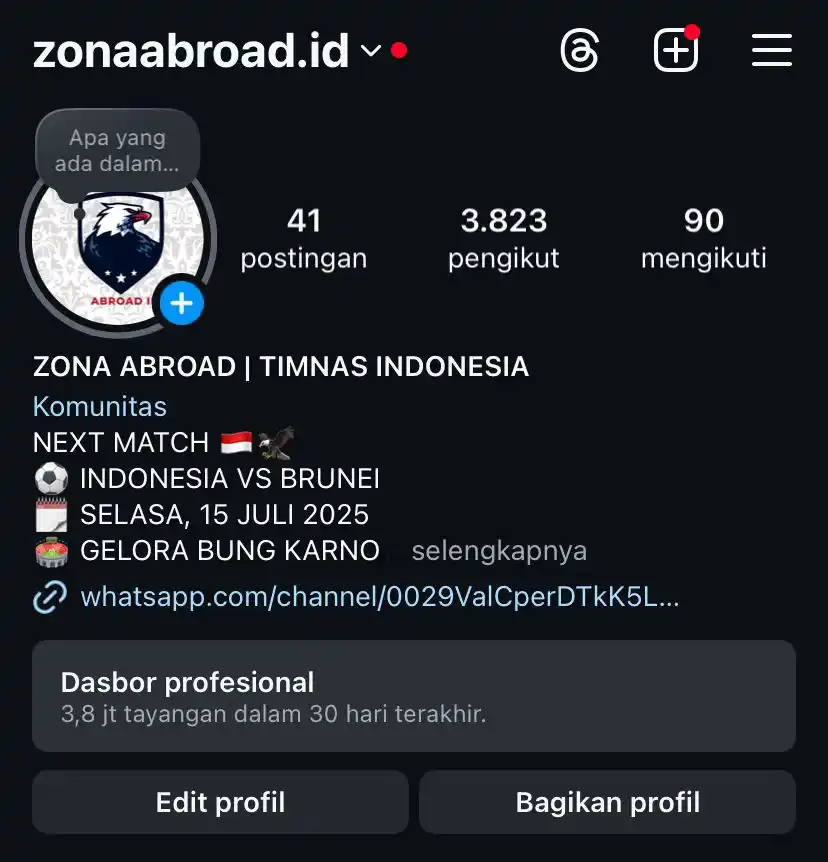The image size is (828, 862).
Task: Expand the zonaabroad.id account switcher
Action: coord(371,50)
